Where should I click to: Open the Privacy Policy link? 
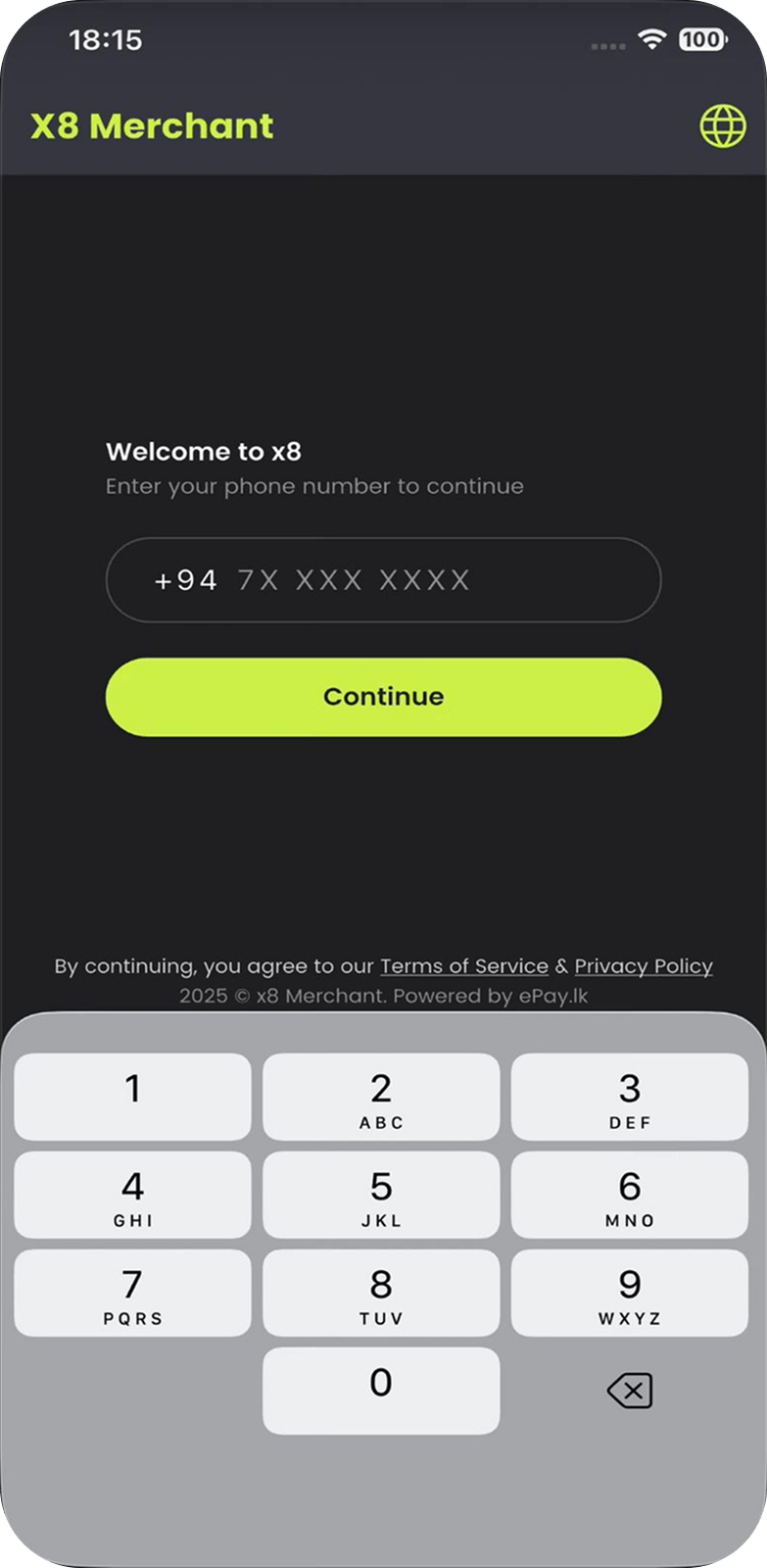click(643, 966)
